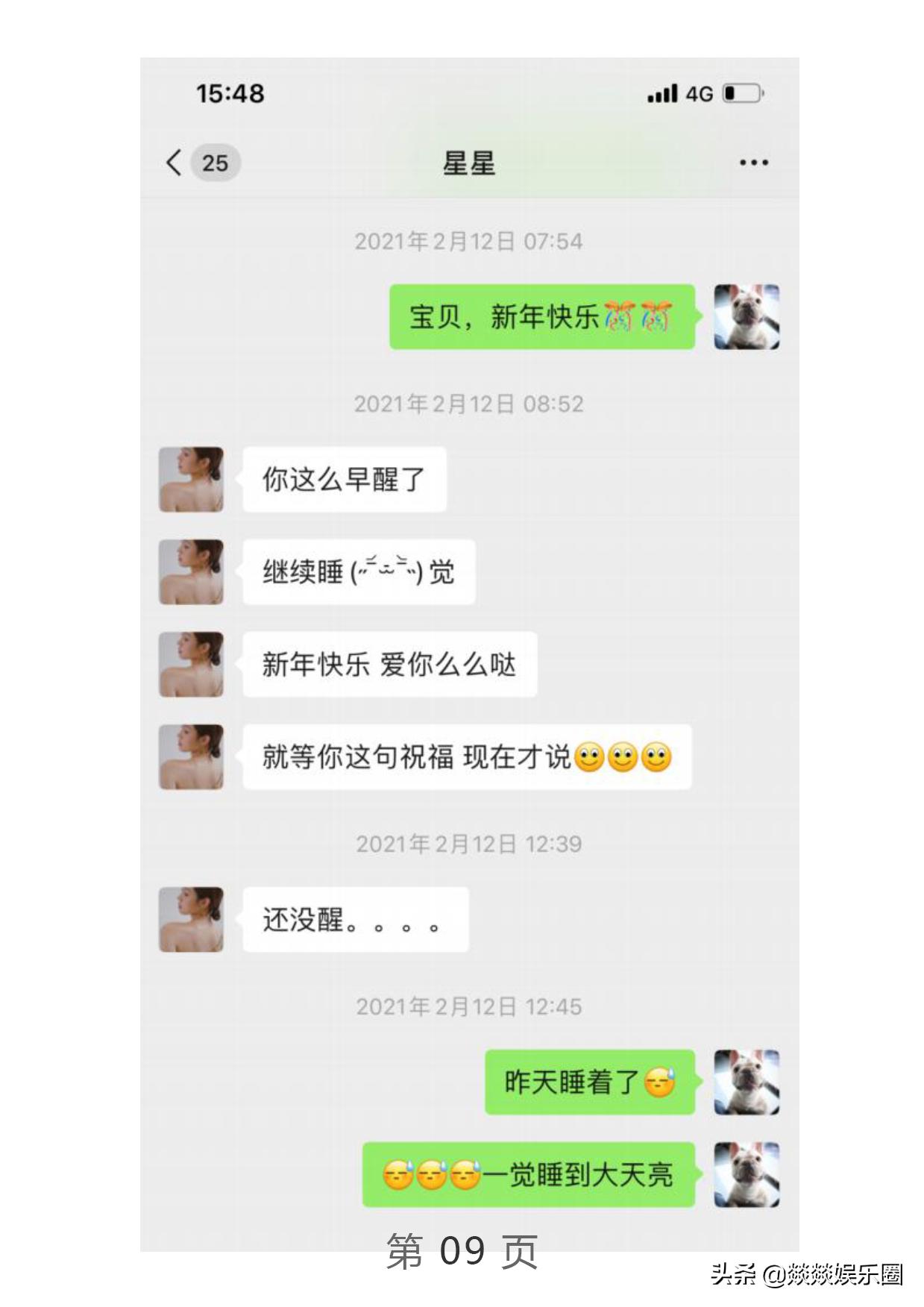This screenshot has width=924, height=1307.
Task: Tap 星星's avatar beside 还没醒 message
Action: [x=191, y=921]
